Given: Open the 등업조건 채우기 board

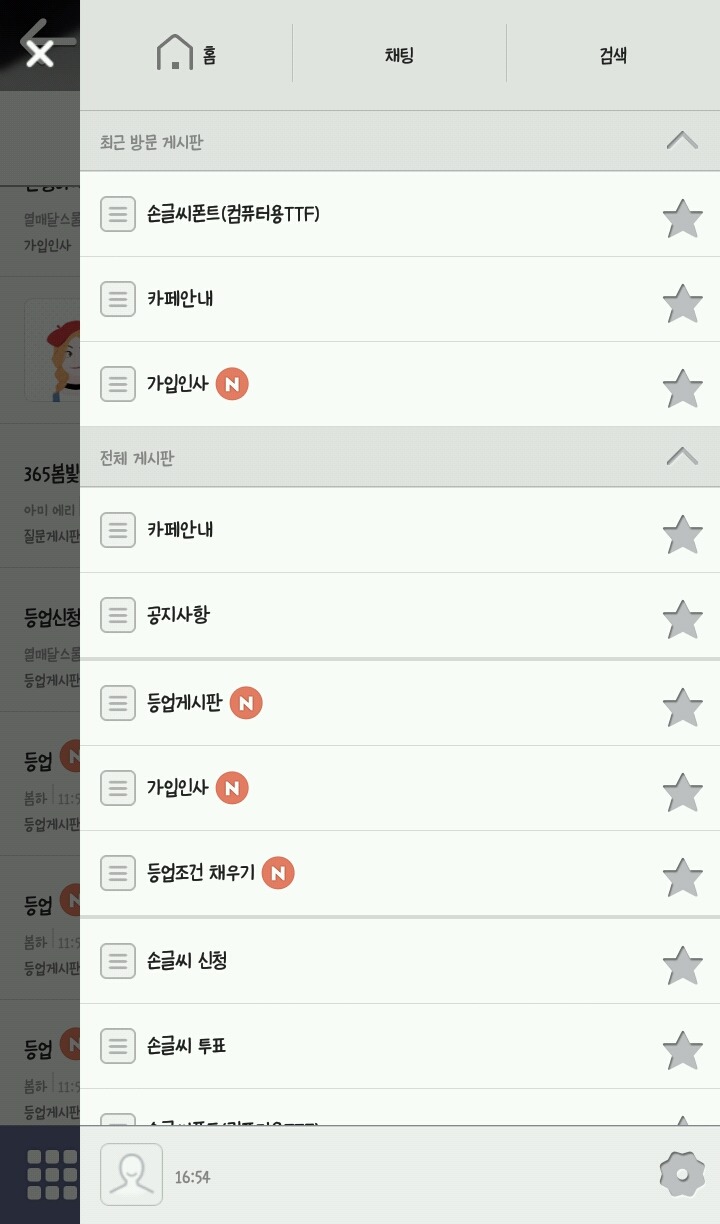Looking at the screenshot, I should (x=200, y=872).
